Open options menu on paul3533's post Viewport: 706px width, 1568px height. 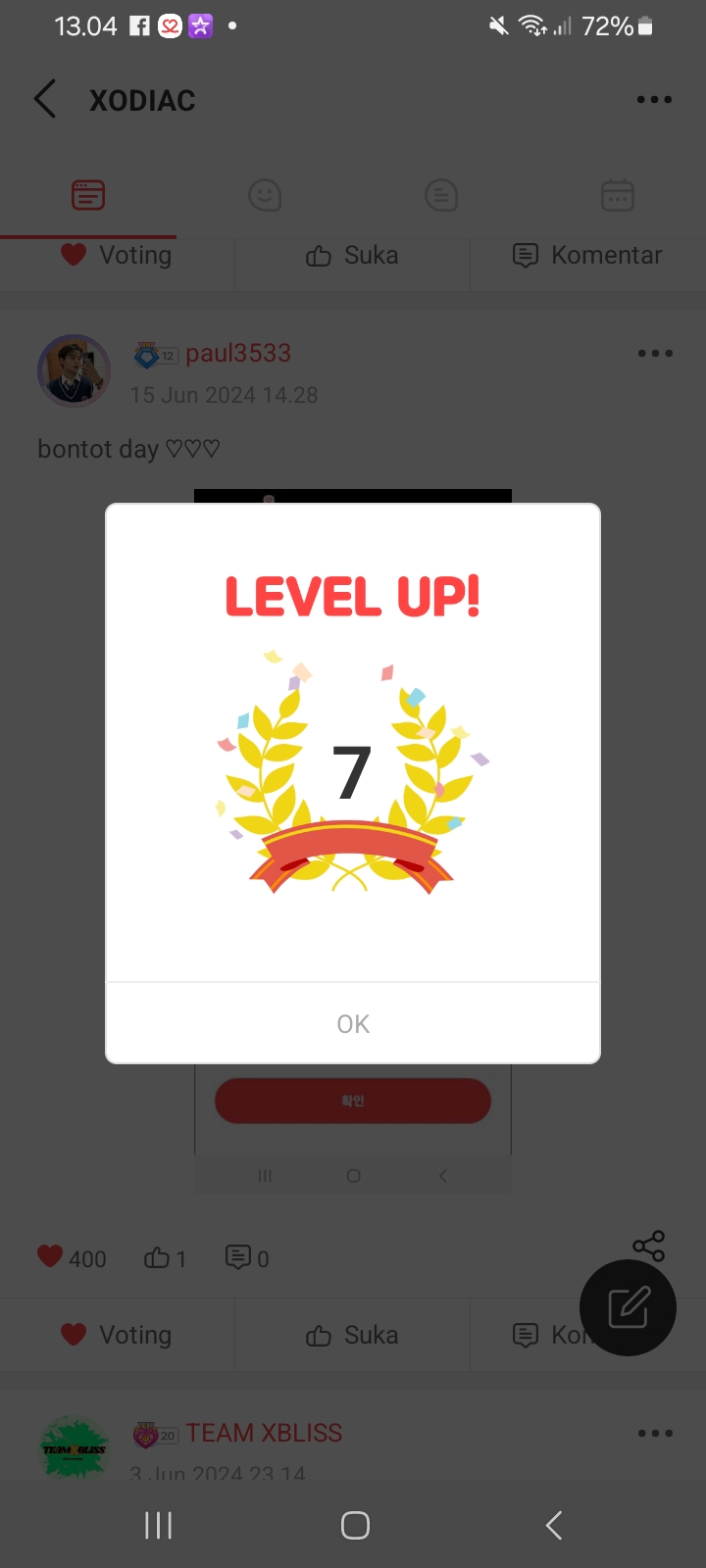654,353
